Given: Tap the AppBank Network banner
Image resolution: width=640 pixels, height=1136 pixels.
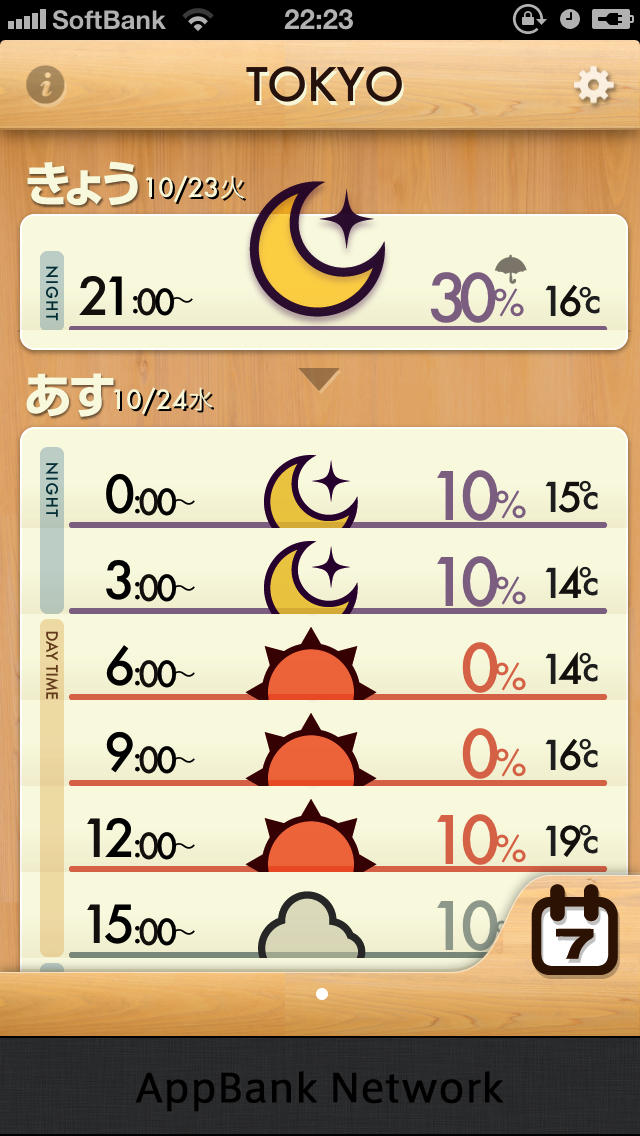Looking at the screenshot, I should coord(320,1087).
